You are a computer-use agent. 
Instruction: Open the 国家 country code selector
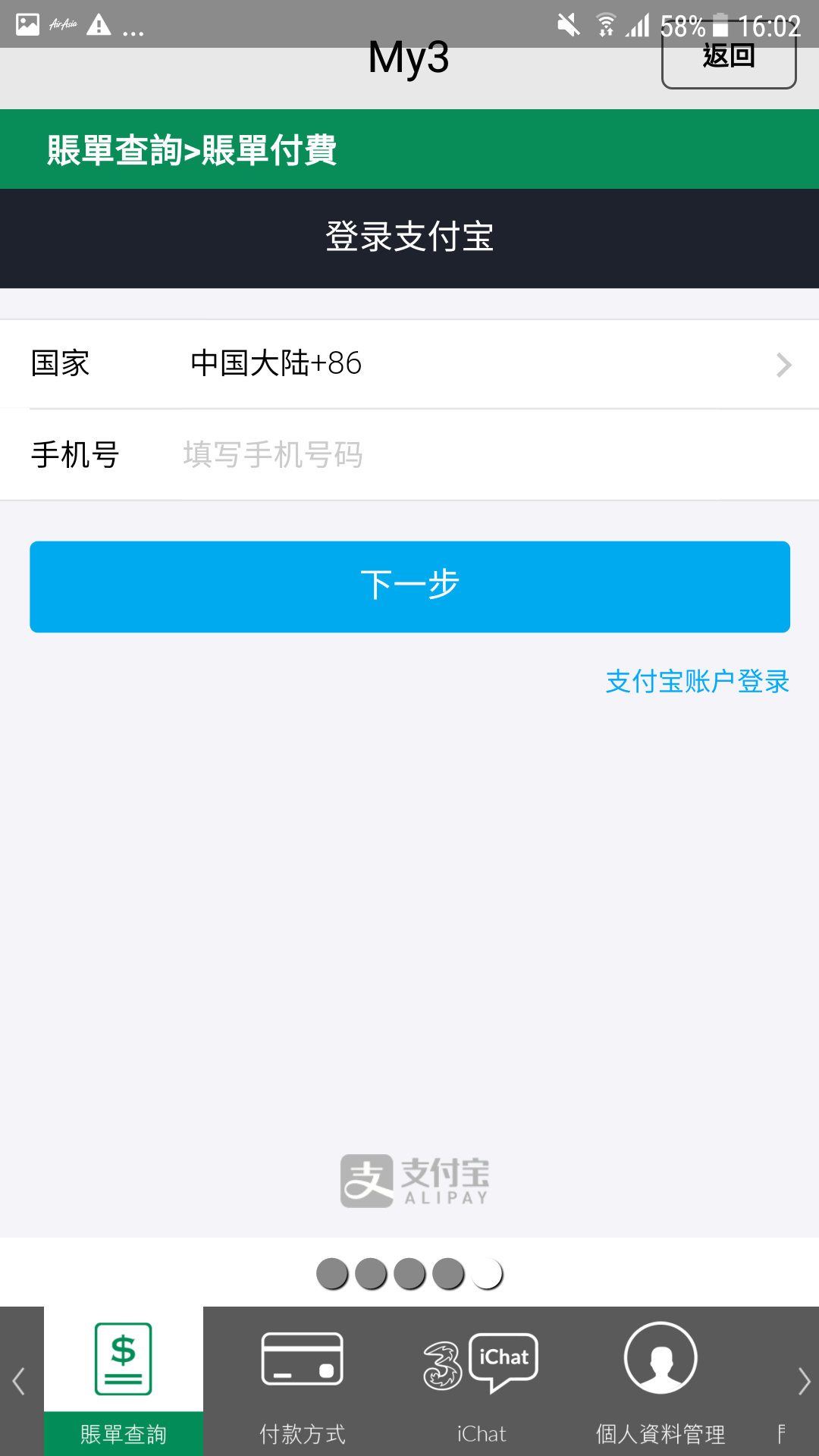point(409,364)
